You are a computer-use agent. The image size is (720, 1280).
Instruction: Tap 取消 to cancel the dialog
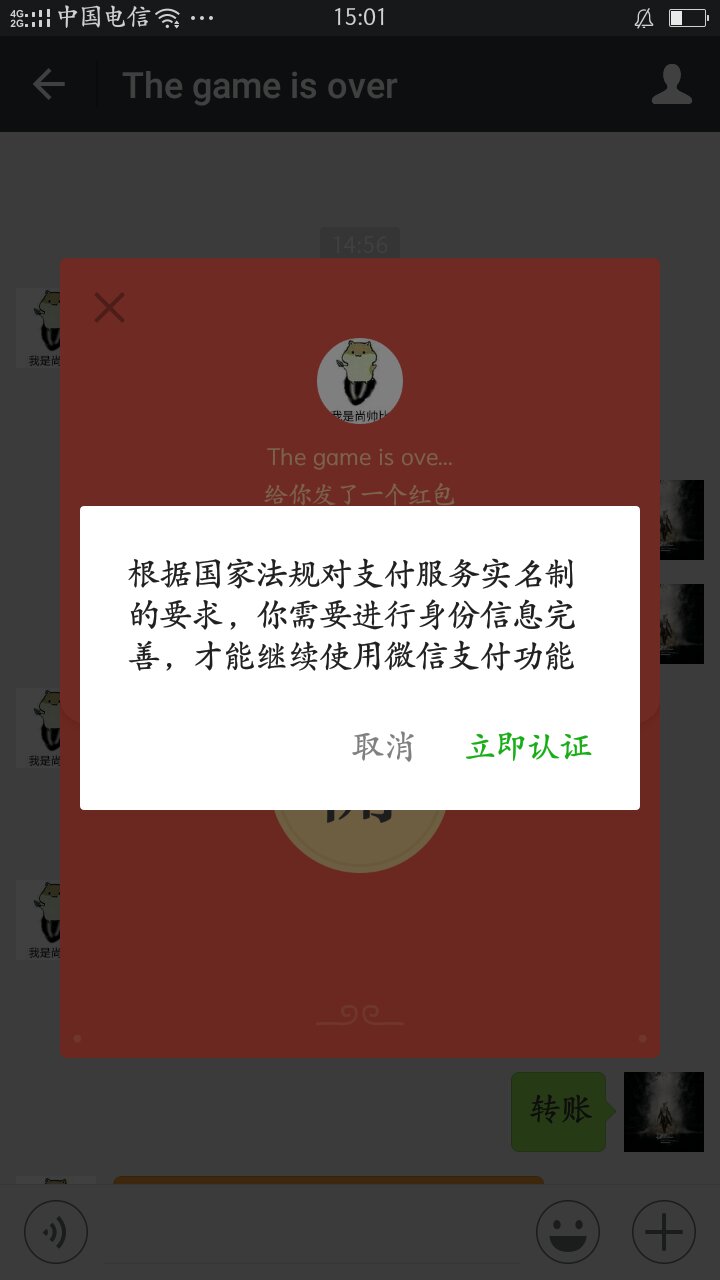point(383,746)
